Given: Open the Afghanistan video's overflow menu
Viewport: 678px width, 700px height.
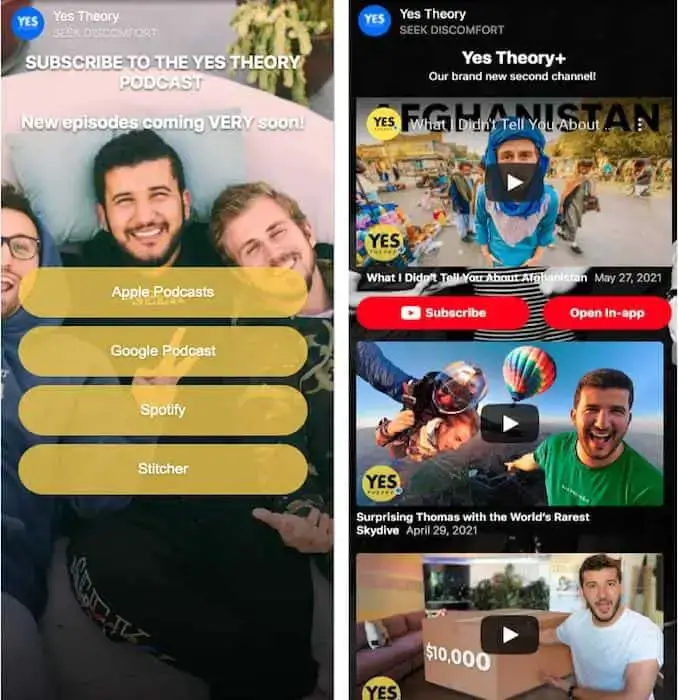Looking at the screenshot, I should (640, 125).
